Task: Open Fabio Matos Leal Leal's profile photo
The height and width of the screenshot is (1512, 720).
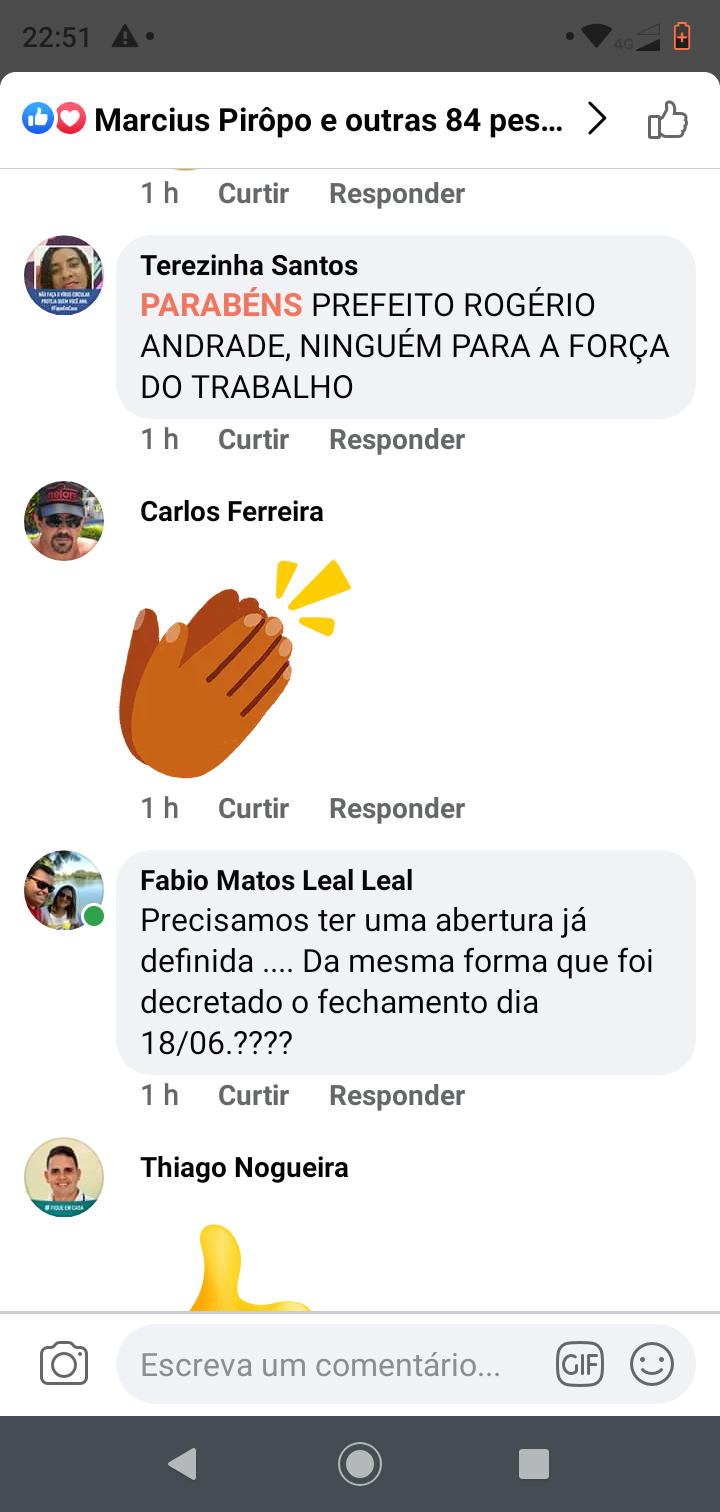Action: (x=64, y=890)
